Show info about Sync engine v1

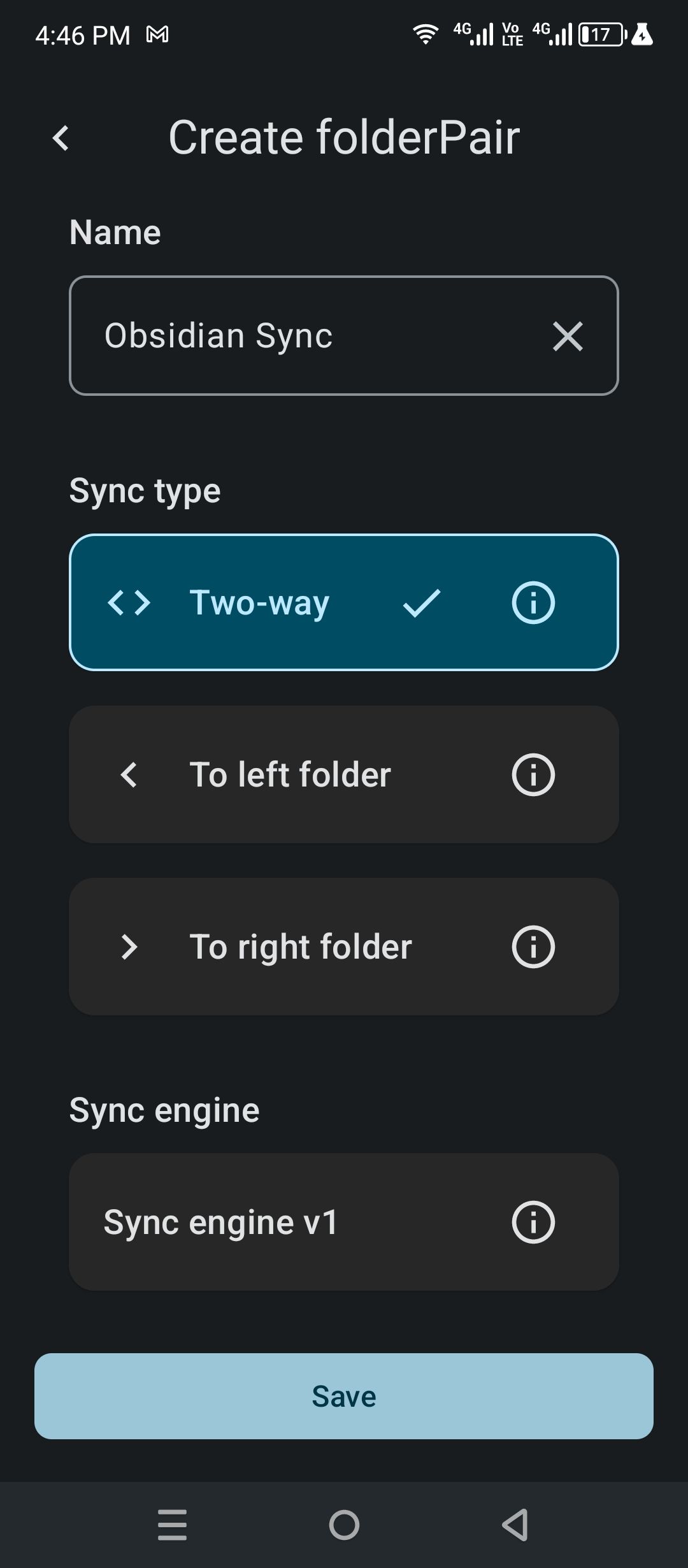tap(533, 1223)
